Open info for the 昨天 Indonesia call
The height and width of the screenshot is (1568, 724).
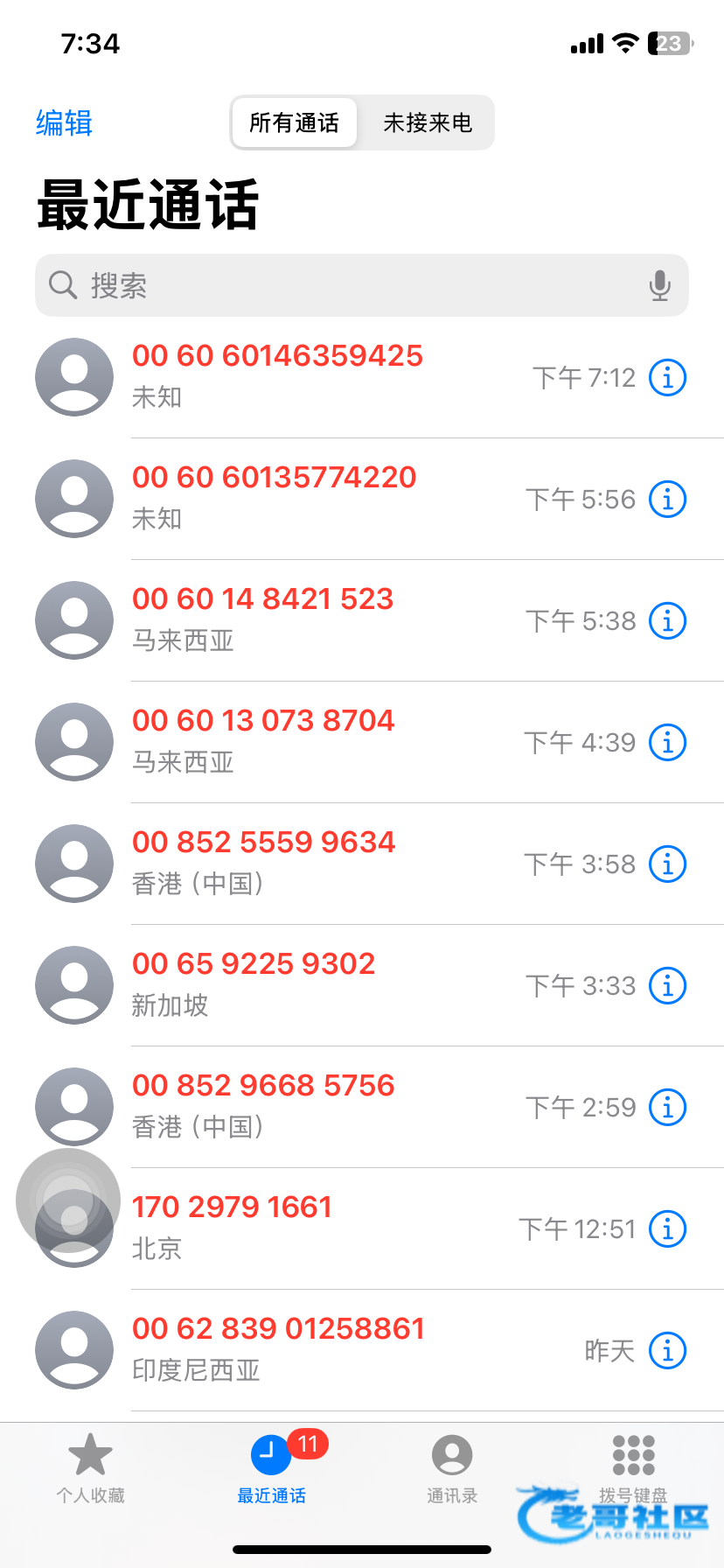point(668,1351)
